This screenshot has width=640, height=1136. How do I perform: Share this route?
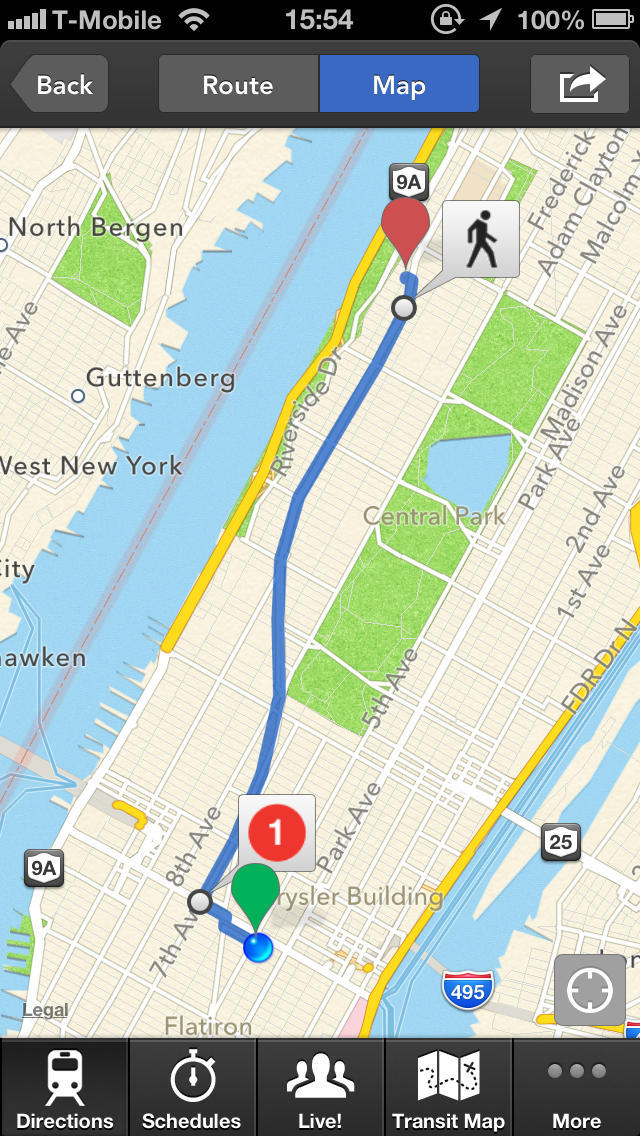point(582,85)
